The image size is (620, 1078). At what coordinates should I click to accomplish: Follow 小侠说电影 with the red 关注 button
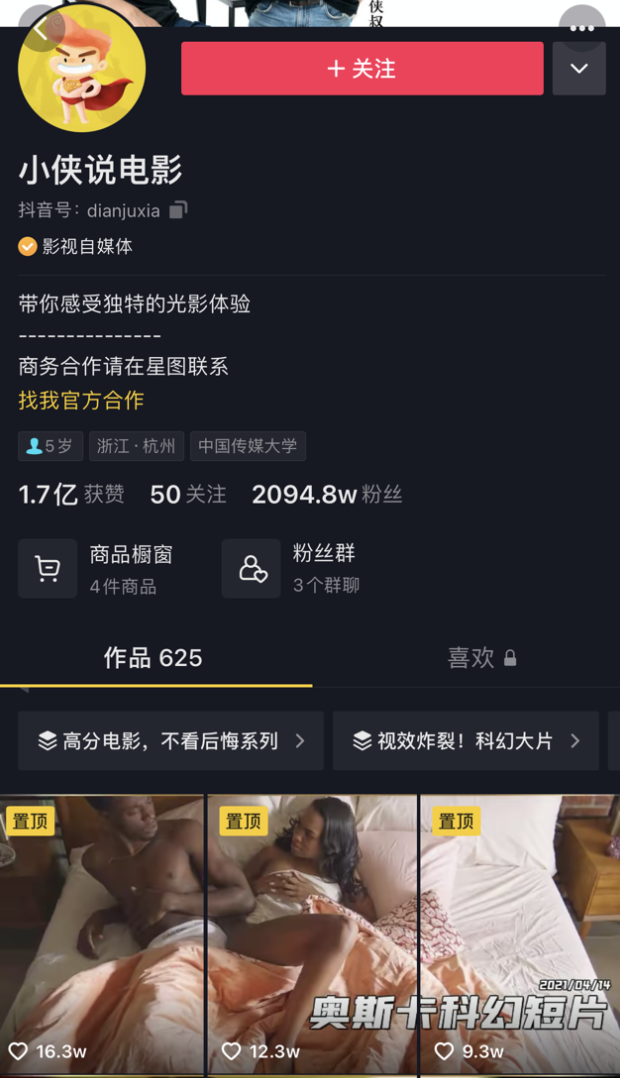(x=362, y=69)
